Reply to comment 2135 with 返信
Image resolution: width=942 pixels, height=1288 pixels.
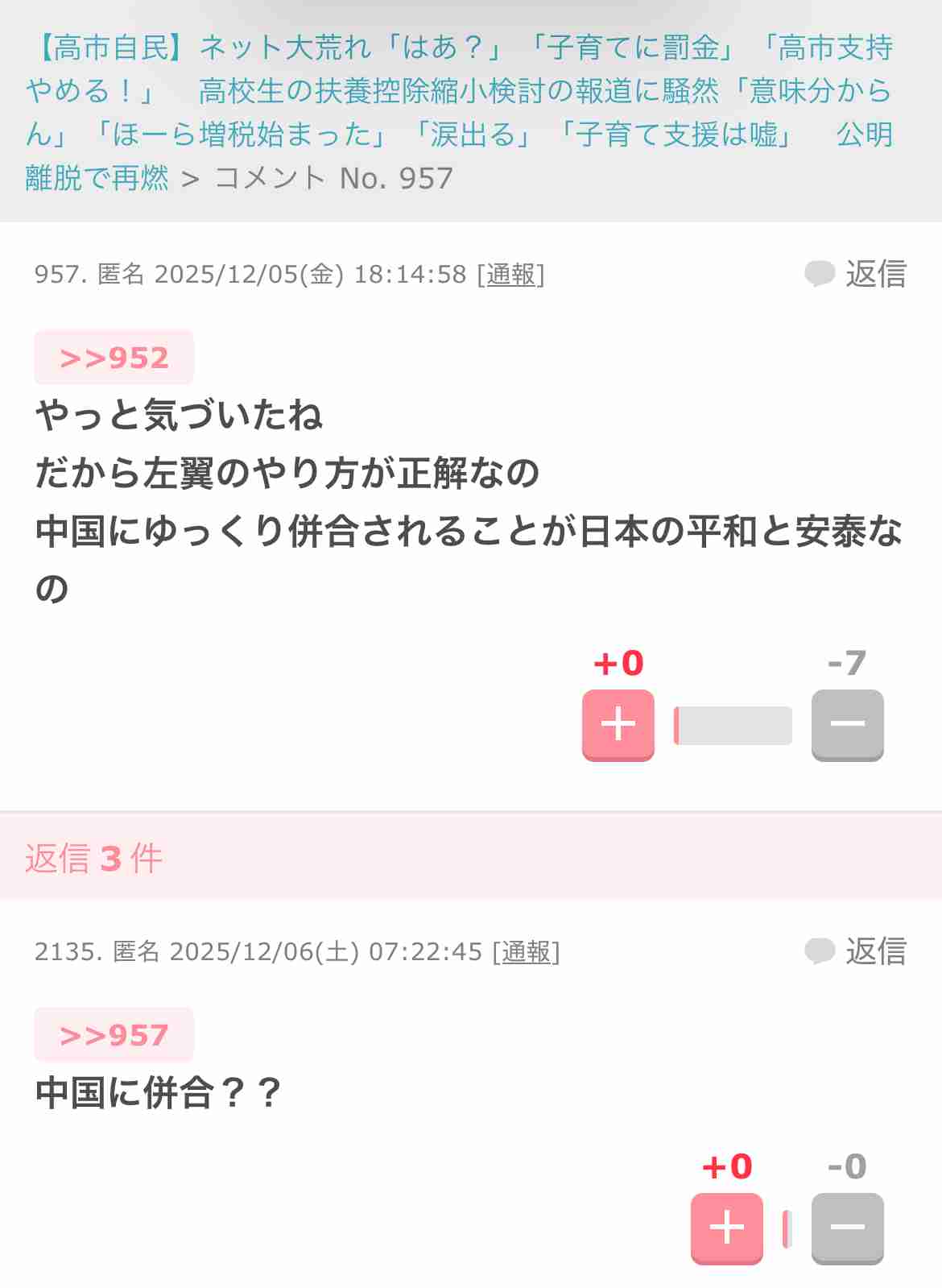coord(857,951)
